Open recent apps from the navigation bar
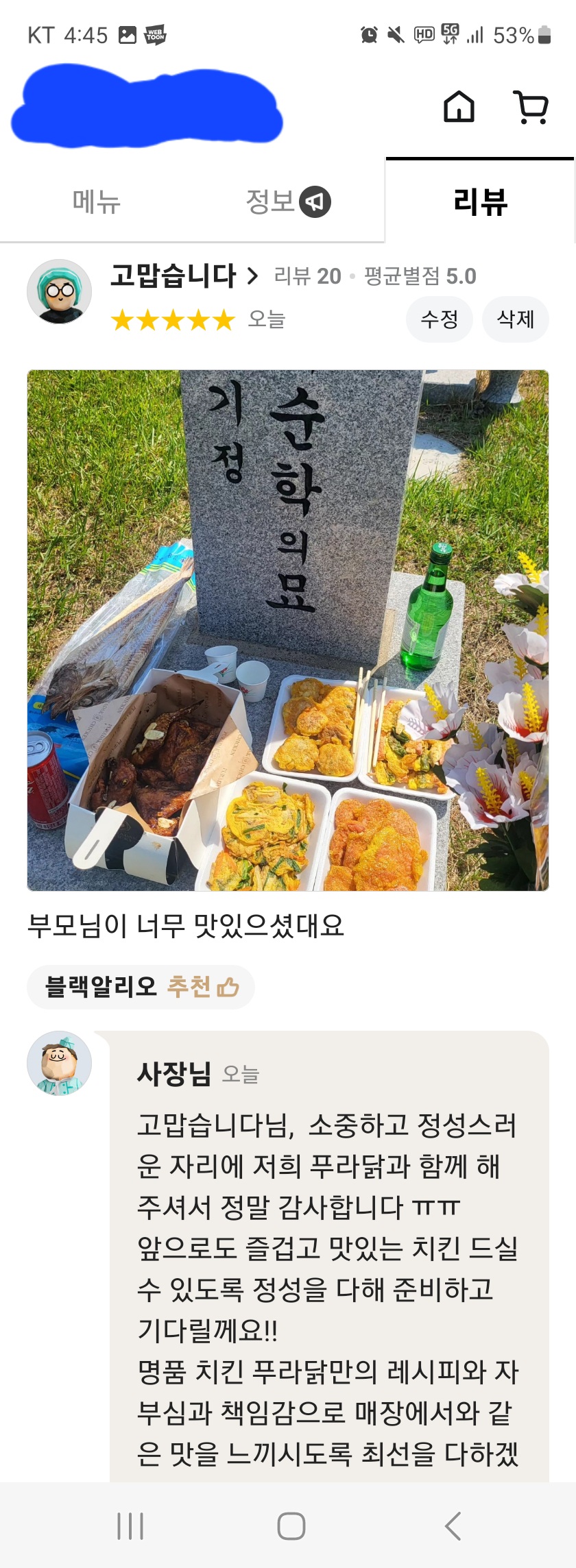 (x=130, y=1526)
